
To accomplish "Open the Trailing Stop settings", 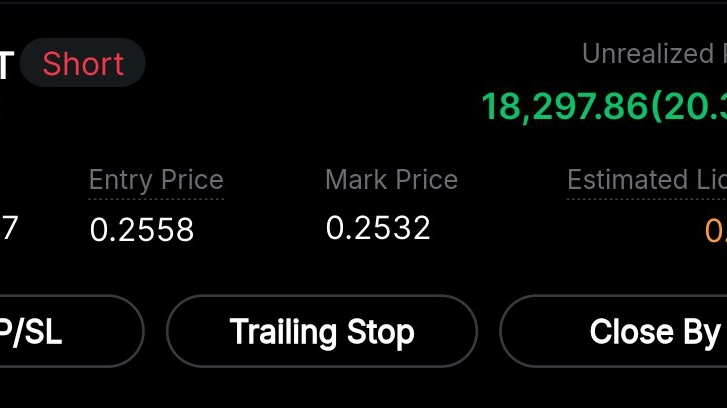I will click(x=321, y=331).
